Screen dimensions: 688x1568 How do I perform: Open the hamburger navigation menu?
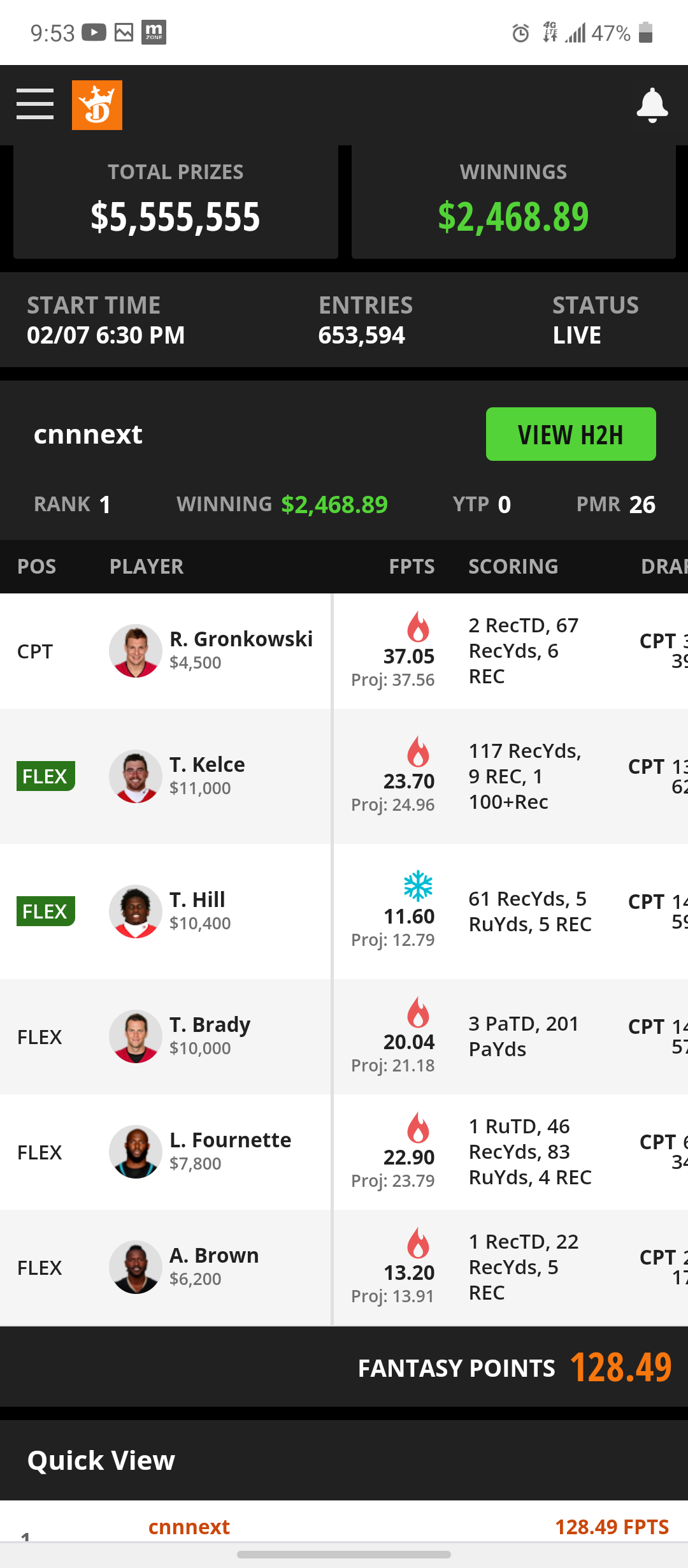coord(35,105)
